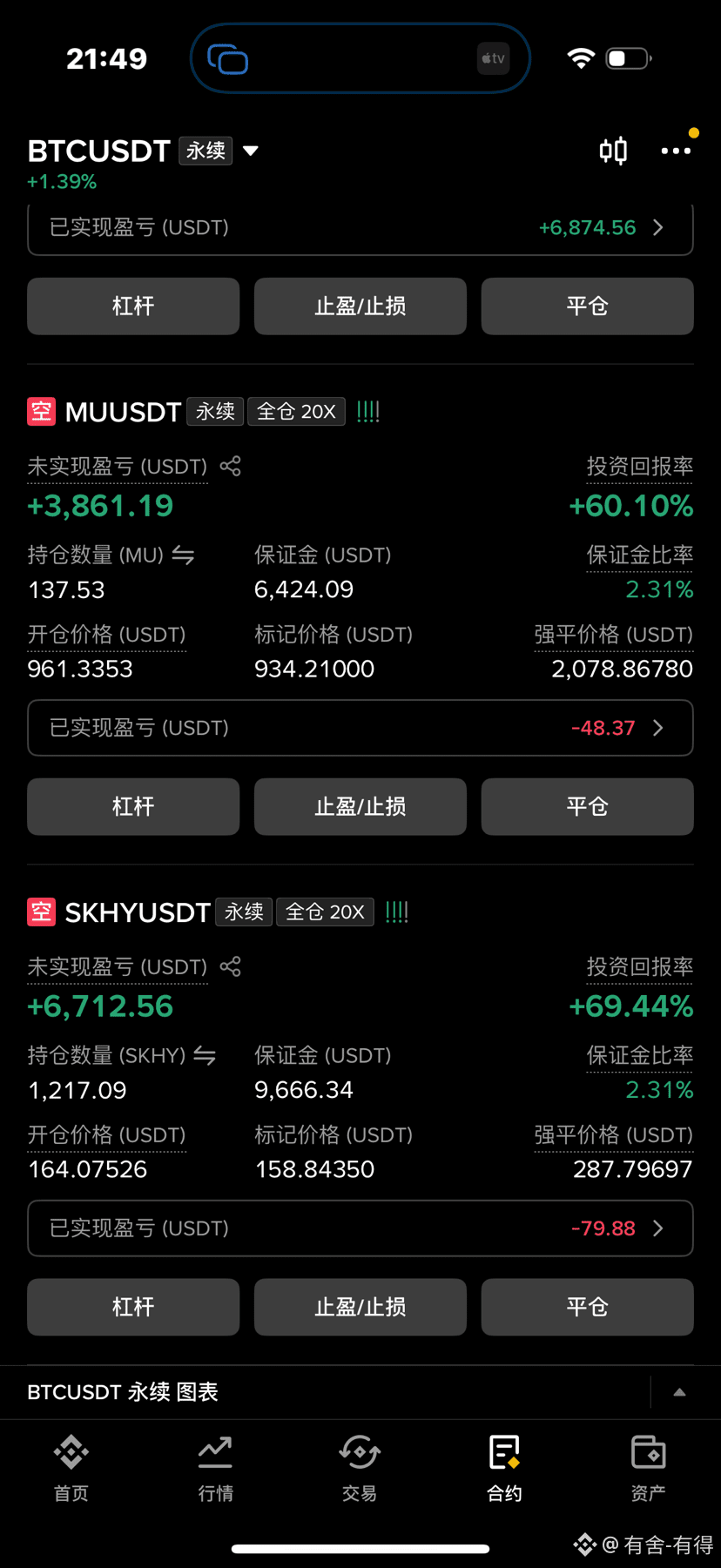Share MUUSDT unrealized PnL
This screenshot has height=1568, width=721.
pyautogui.click(x=230, y=466)
